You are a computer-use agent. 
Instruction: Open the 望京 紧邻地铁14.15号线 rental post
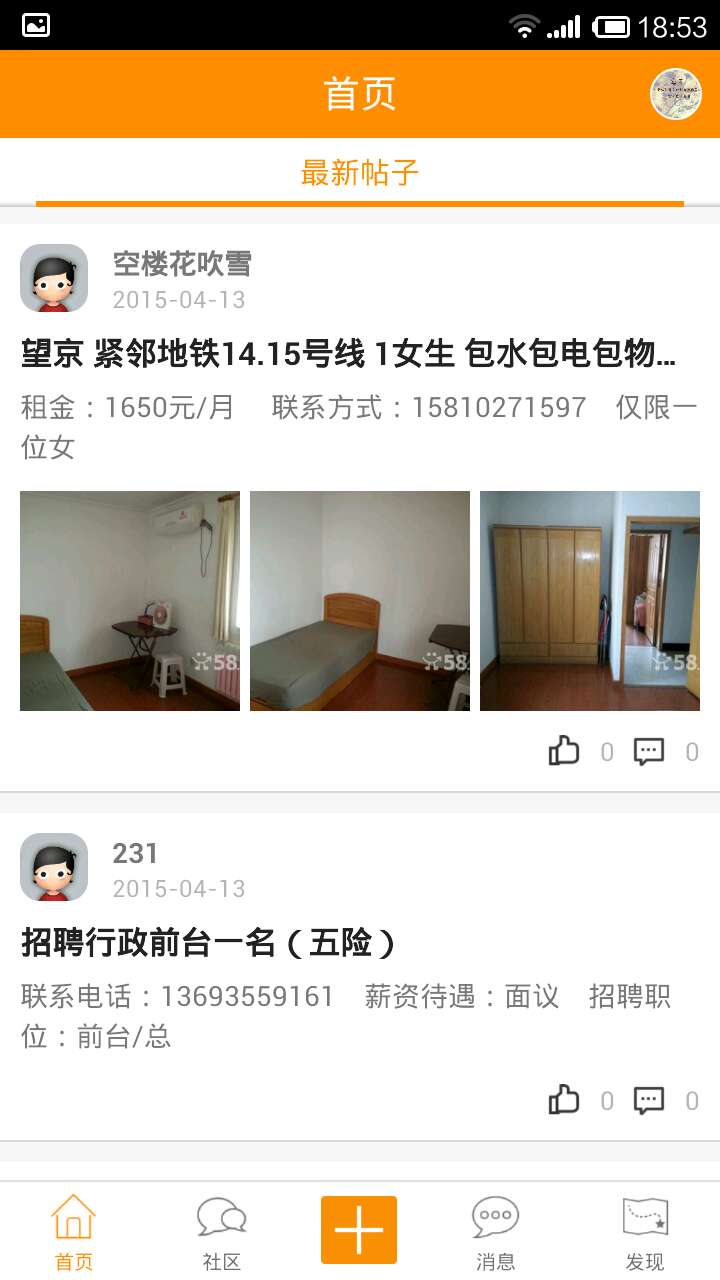tap(349, 353)
